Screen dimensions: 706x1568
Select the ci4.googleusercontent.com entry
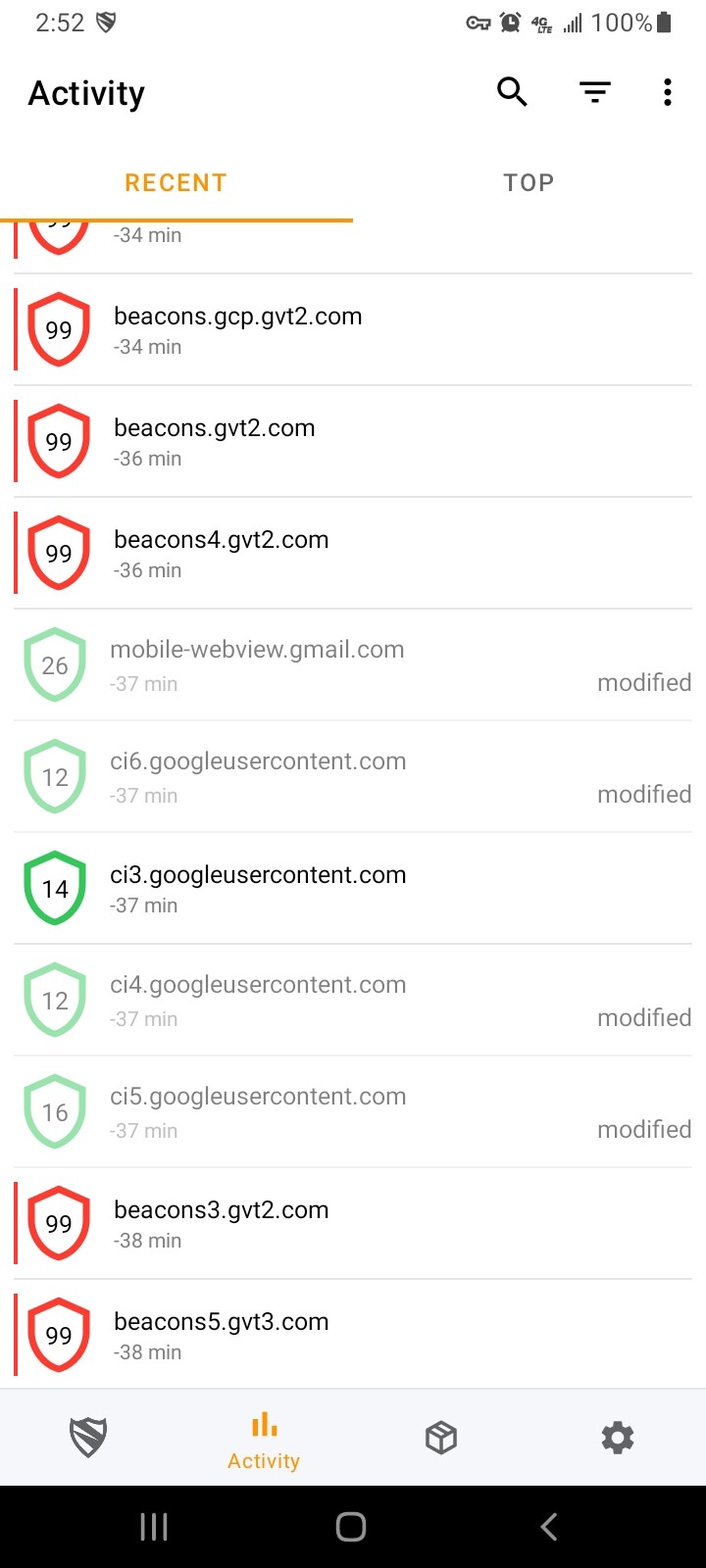[x=353, y=1001]
